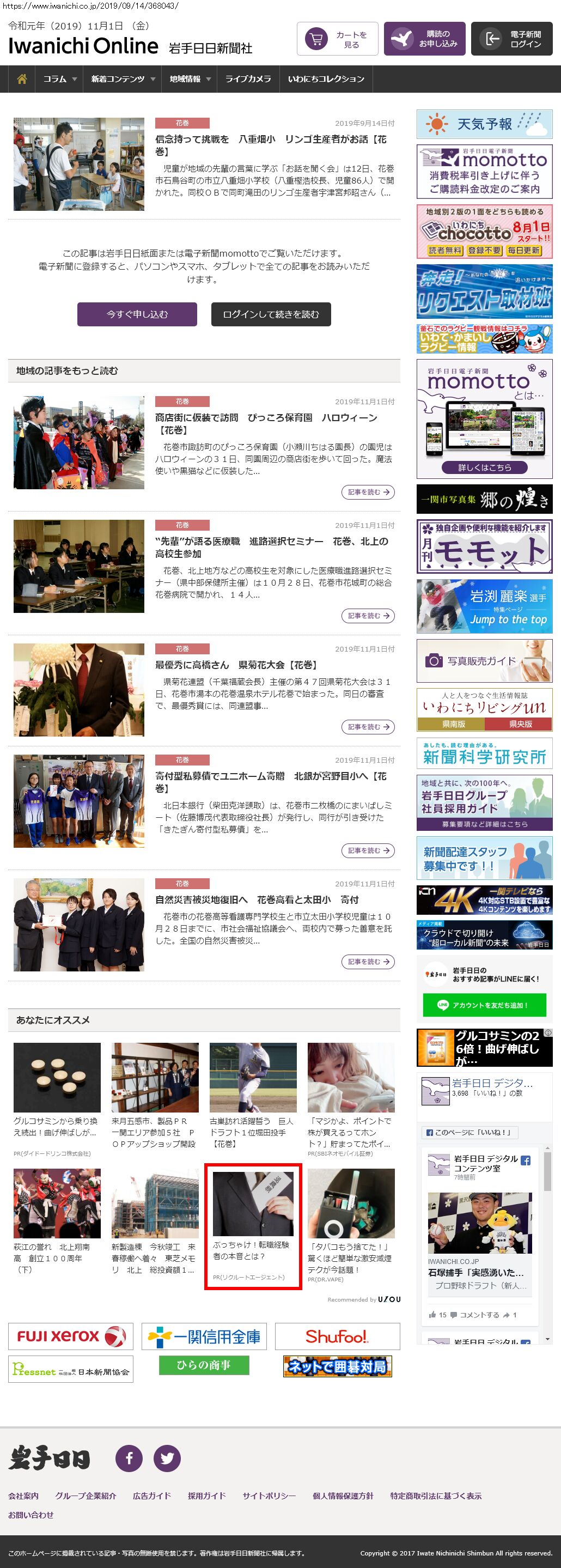Screen dimensions: 561x1568
Task: Open the 天気予報 banner
Action: pos(484,124)
